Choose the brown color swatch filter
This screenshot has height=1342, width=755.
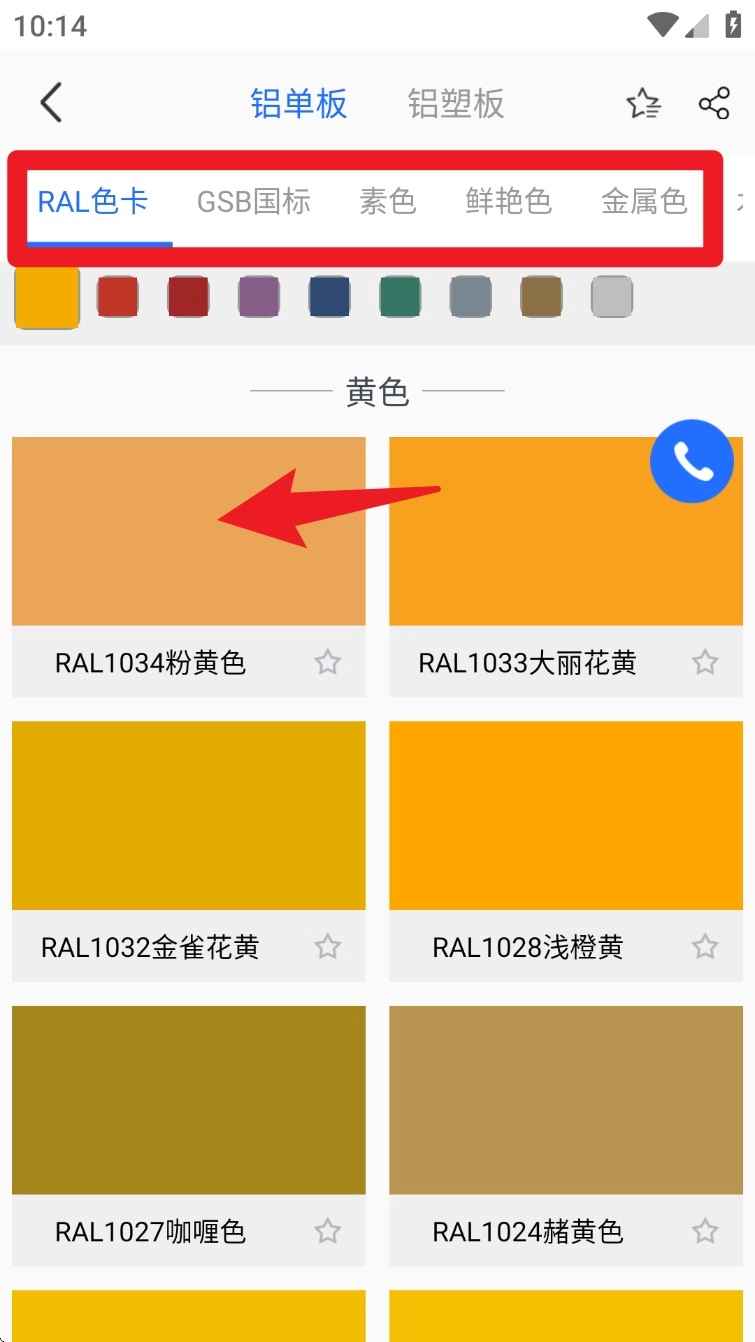[541, 297]
